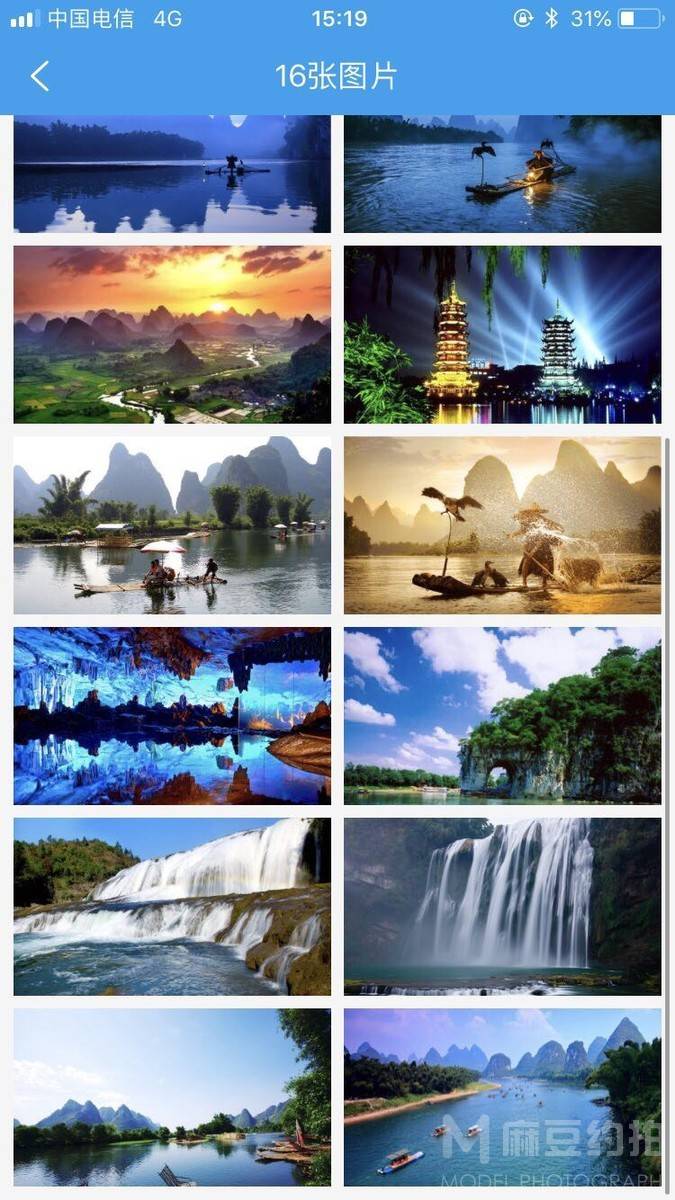Open the bamboo raft with umbrella photo
675x1200 pixels.
click(172, 525)
